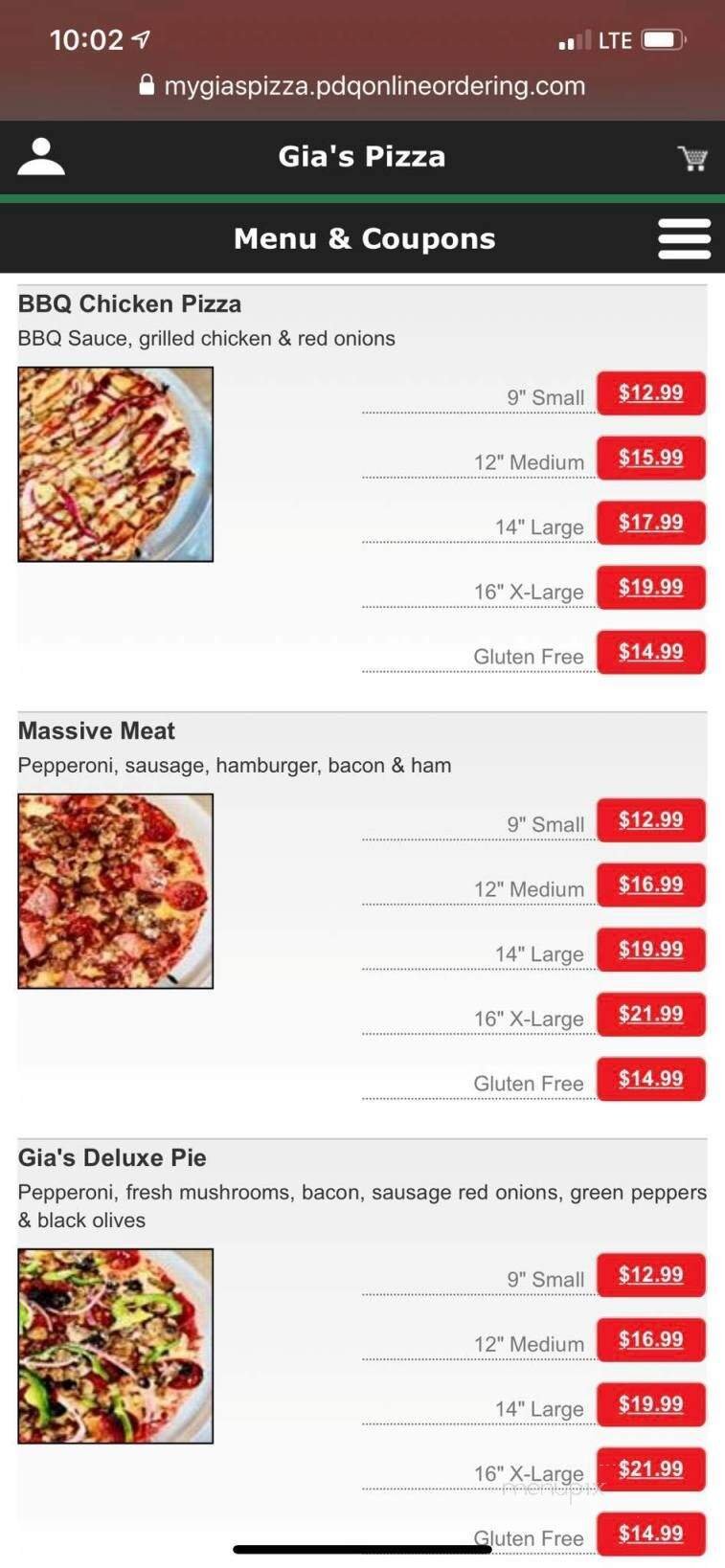
Task: Select BBQ Chicken Pizza 9" Small for $12.99
Action: click(x=650, y=392)
